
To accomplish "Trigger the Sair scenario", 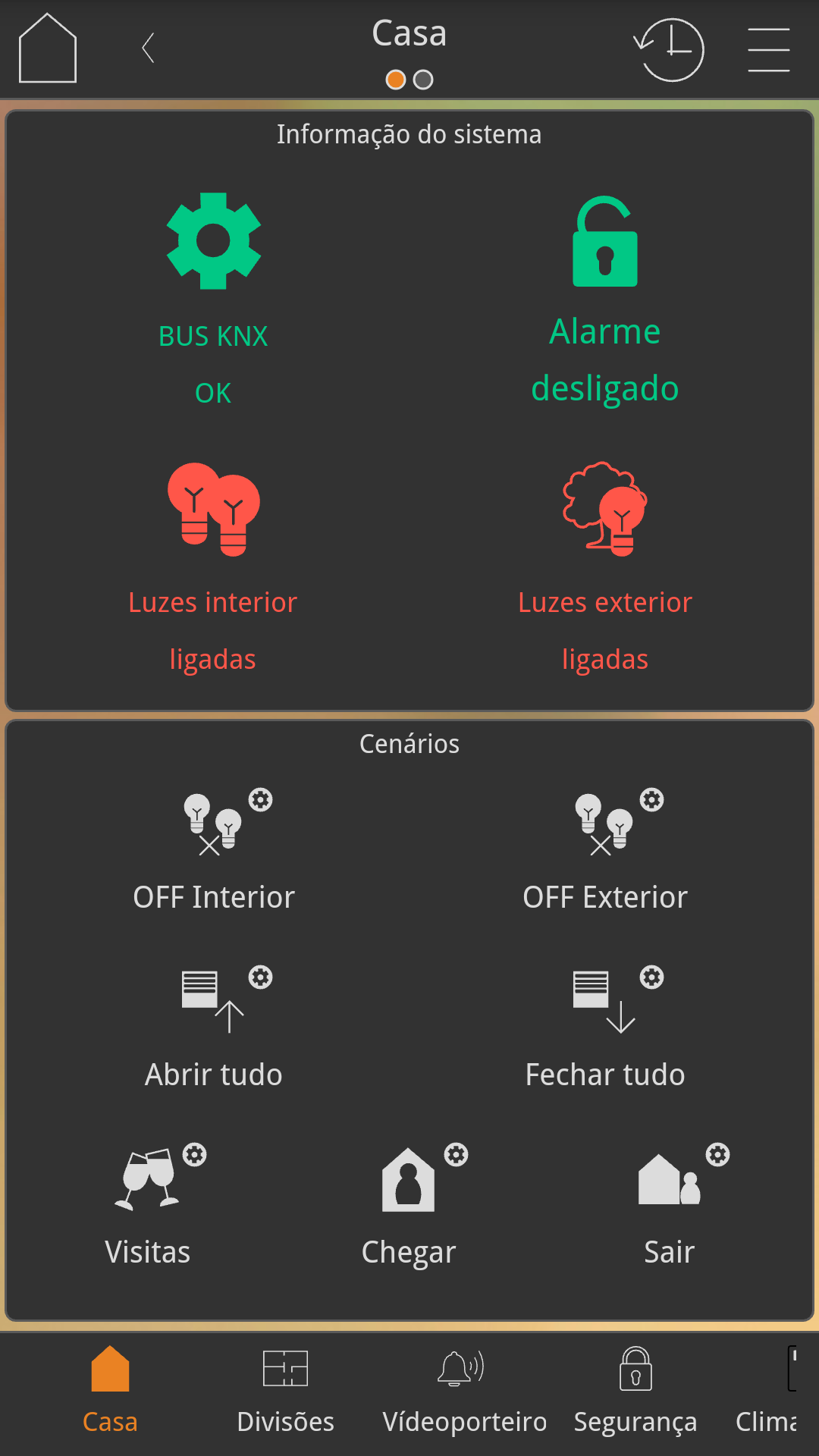I will click(x=669, y=1206).
